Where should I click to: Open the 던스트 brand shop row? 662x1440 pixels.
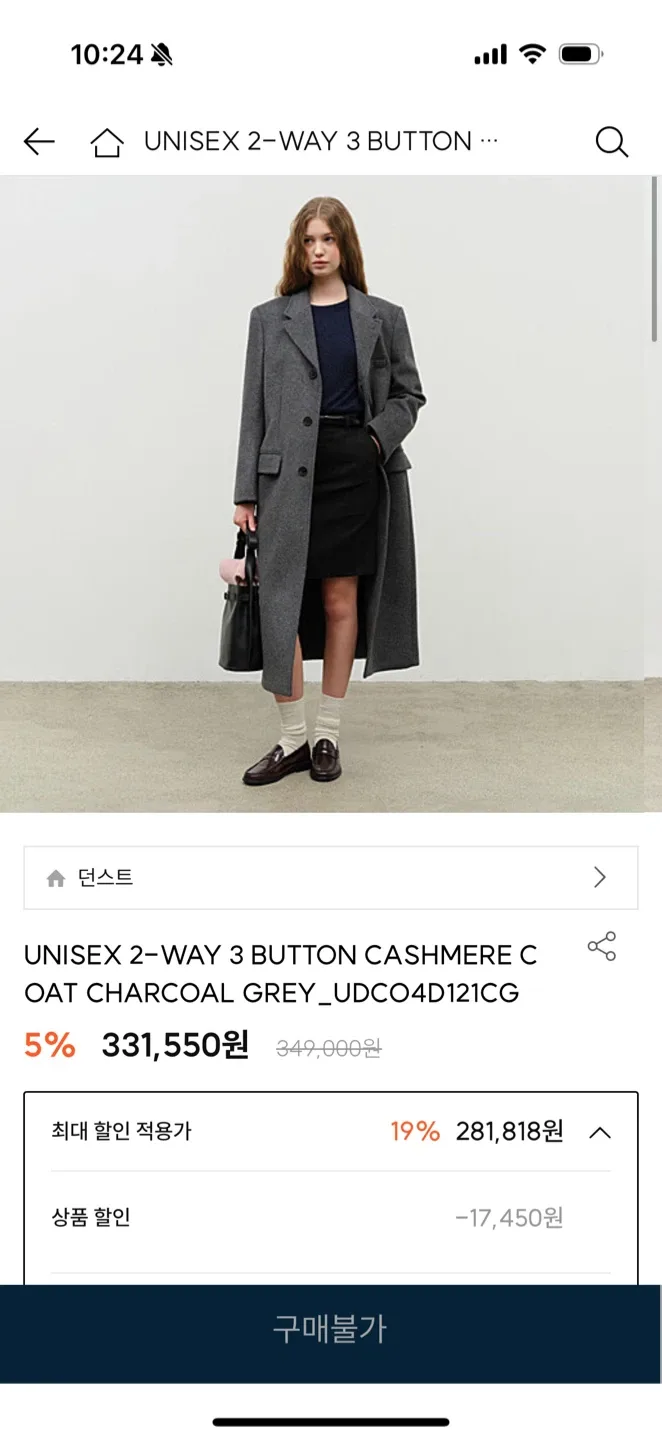(x=330, y=878)
